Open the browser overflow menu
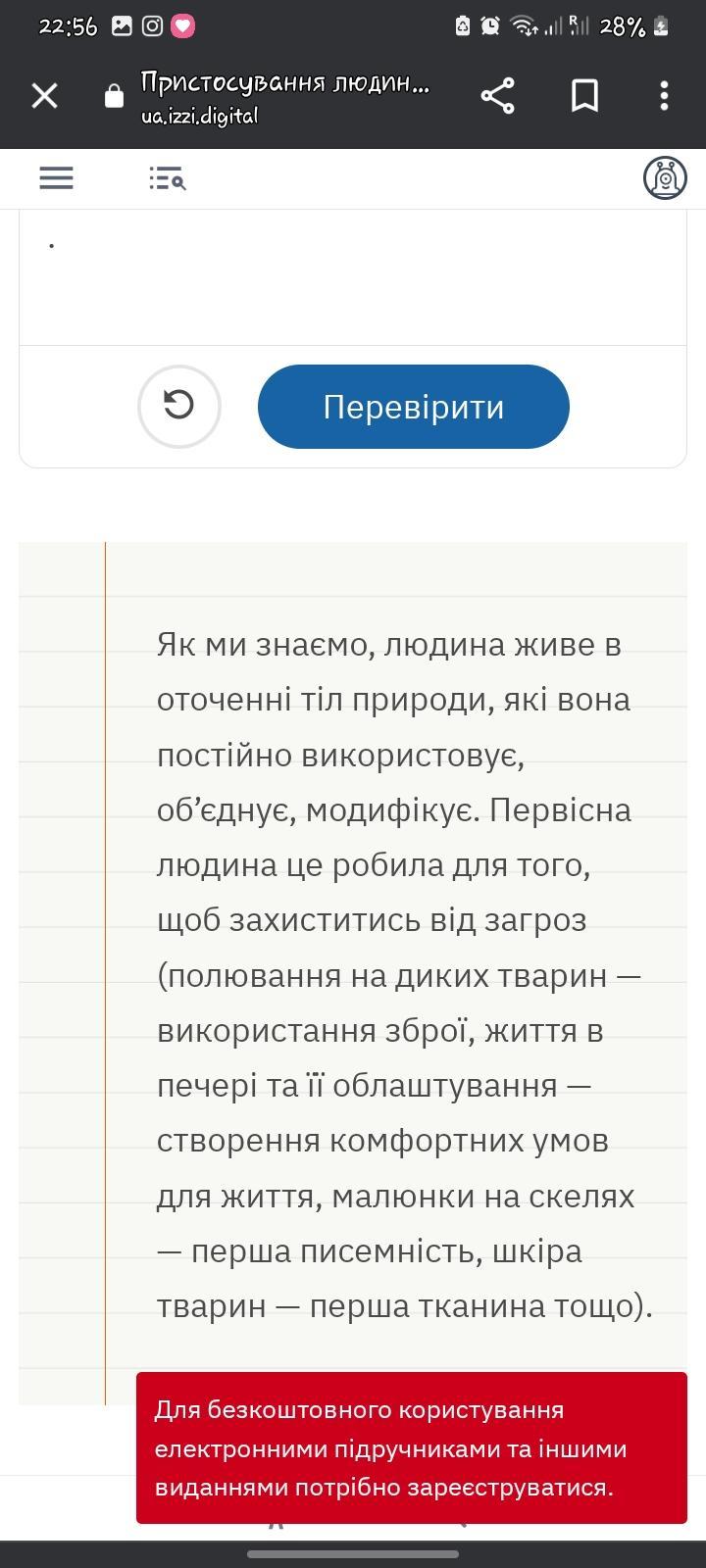 coord(665,96)
